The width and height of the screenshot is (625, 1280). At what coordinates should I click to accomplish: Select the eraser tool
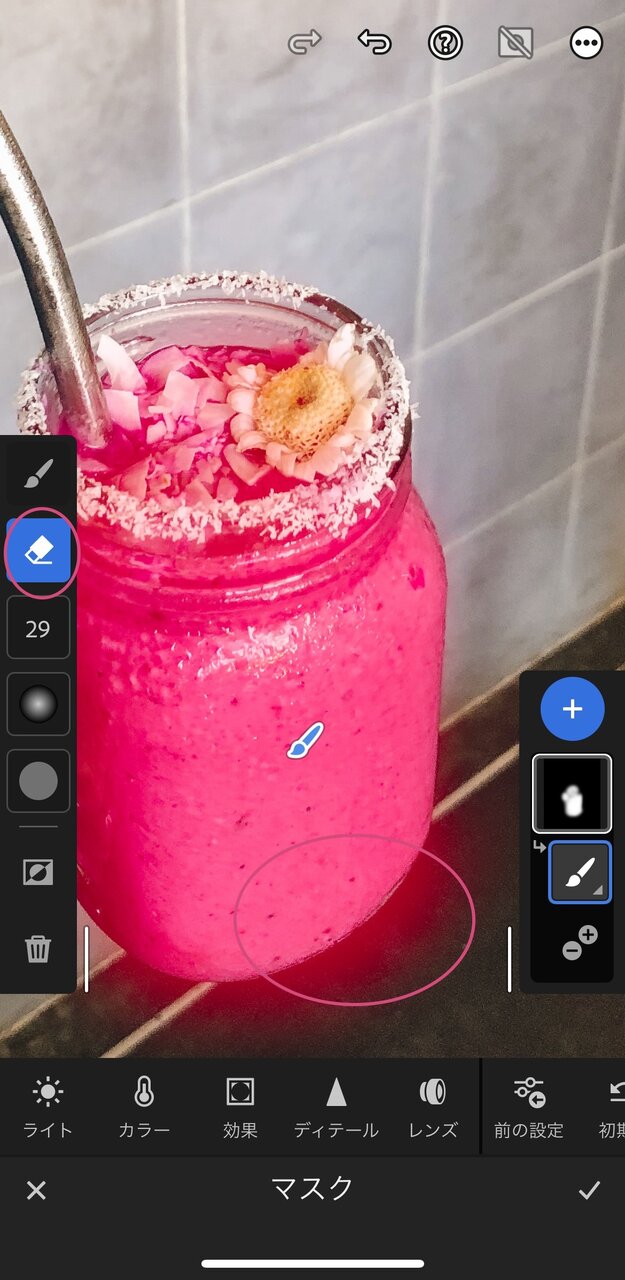38,551
